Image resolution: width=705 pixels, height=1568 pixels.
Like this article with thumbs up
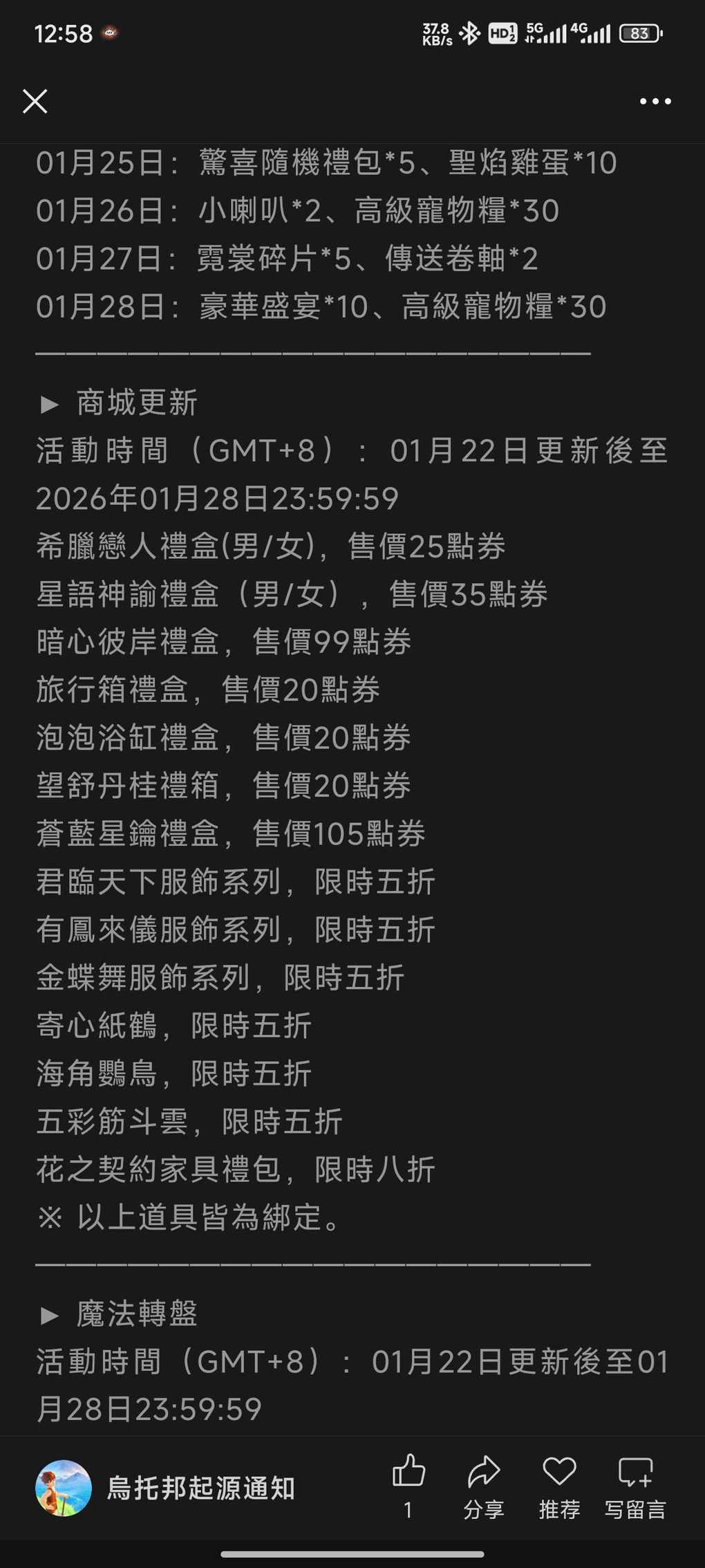pyautogui.click(x=408, y=1472)
